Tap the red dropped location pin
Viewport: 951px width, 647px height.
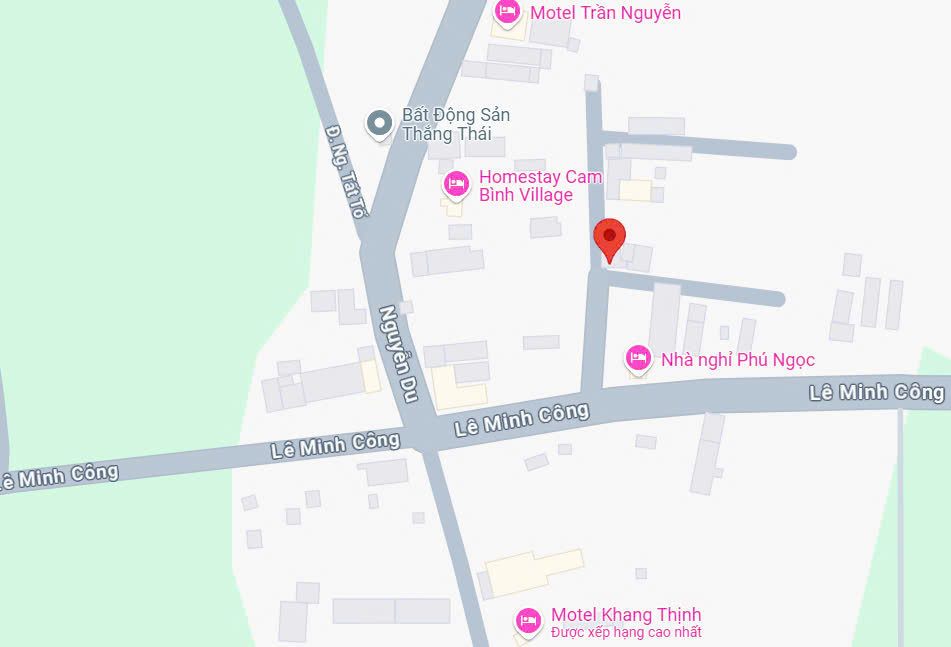click(x=609, y=238)
